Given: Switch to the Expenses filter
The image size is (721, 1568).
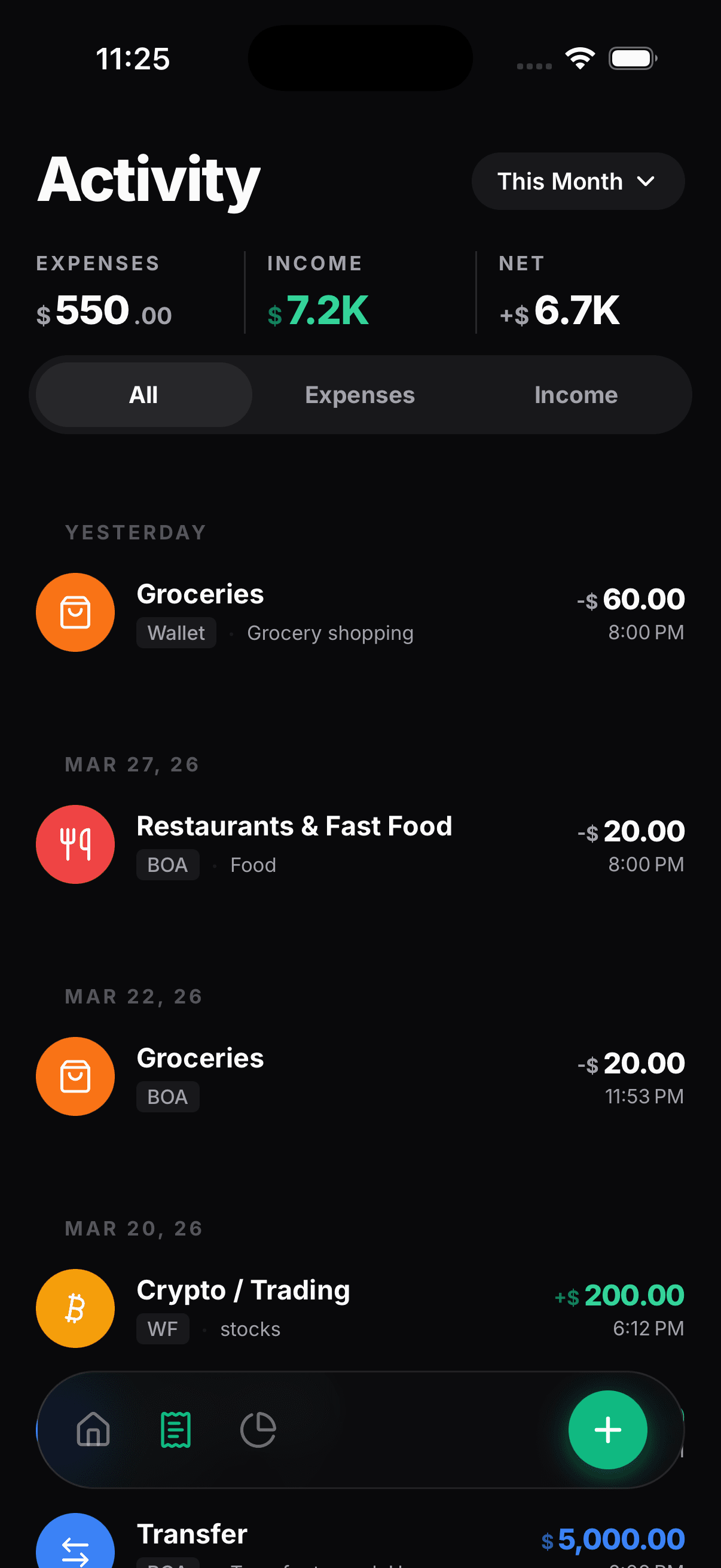Looking at the screenshot, I should pyautogui.click(x=359, y=395).
